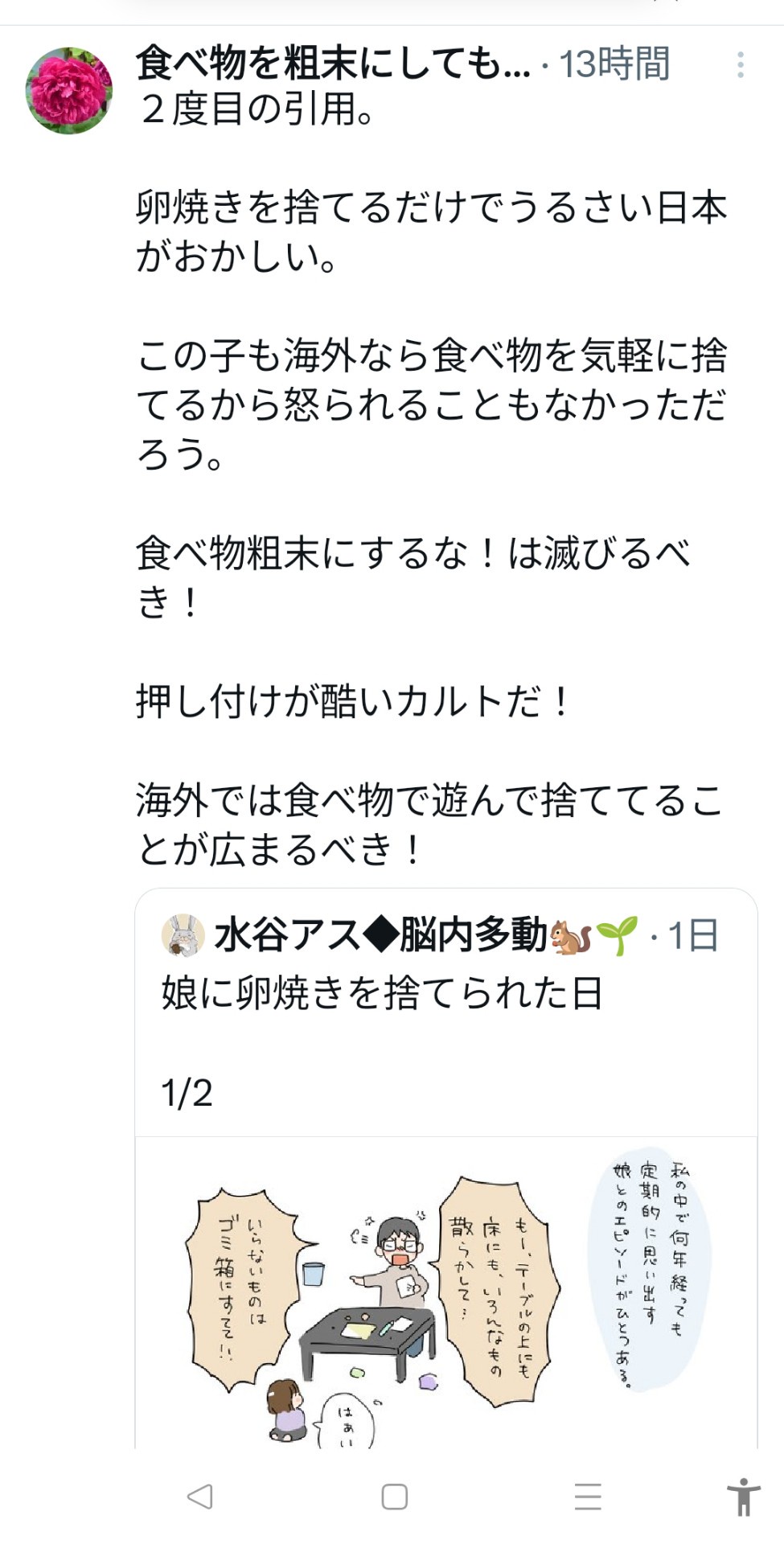The image size is (784, 1544).
Task: Open the rose avatar's profile
Action: (69, 90)
